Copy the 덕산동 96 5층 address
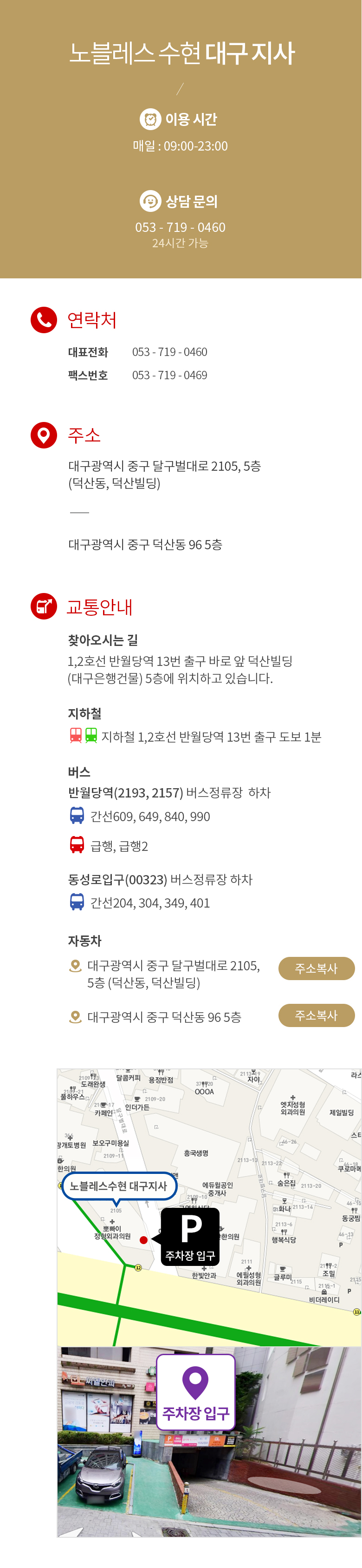This screenshot has height=1568, width=362. tap(316, 1015)
